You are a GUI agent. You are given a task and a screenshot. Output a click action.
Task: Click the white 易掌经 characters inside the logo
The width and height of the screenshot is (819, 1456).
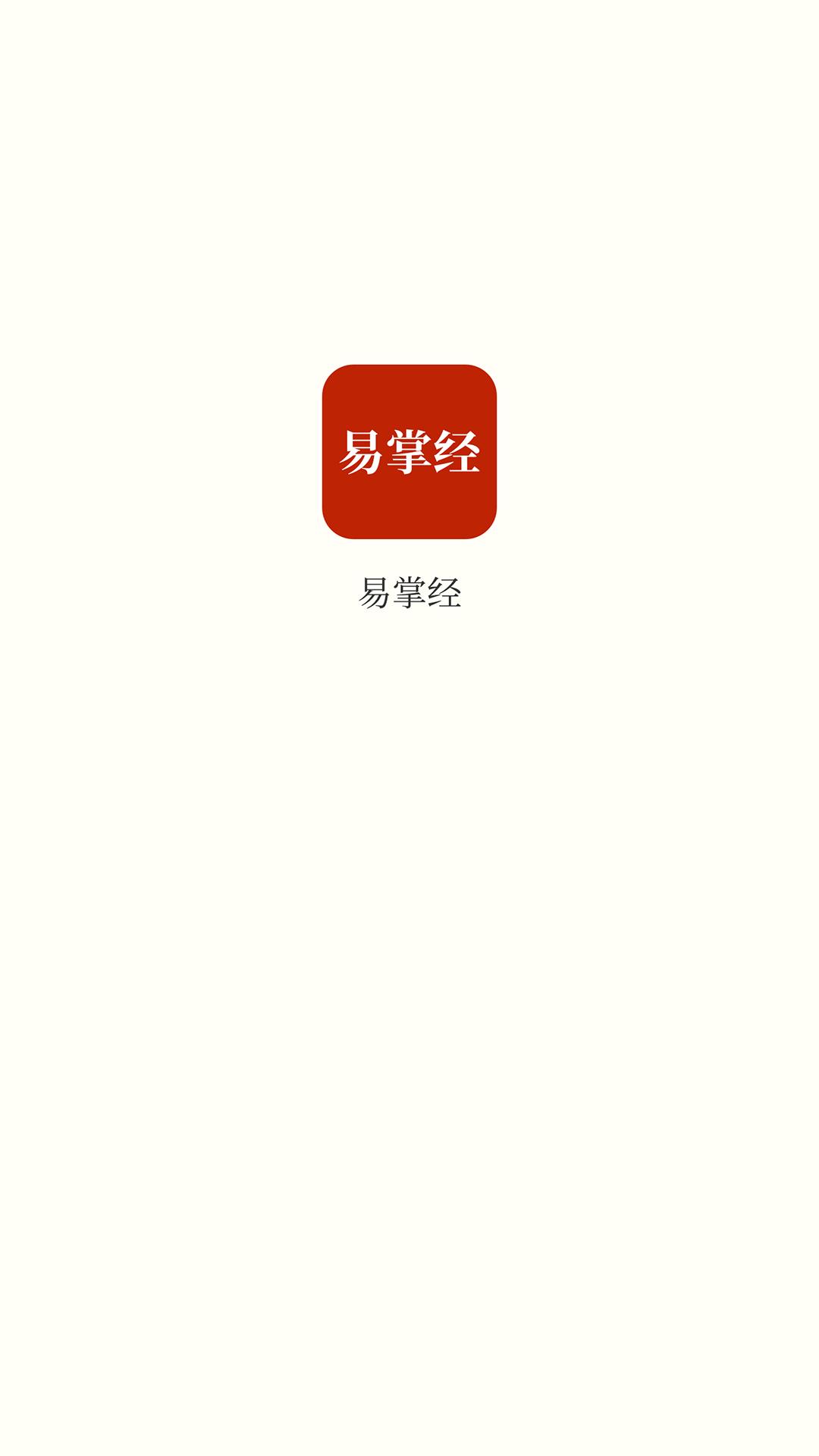coord(409,450)
